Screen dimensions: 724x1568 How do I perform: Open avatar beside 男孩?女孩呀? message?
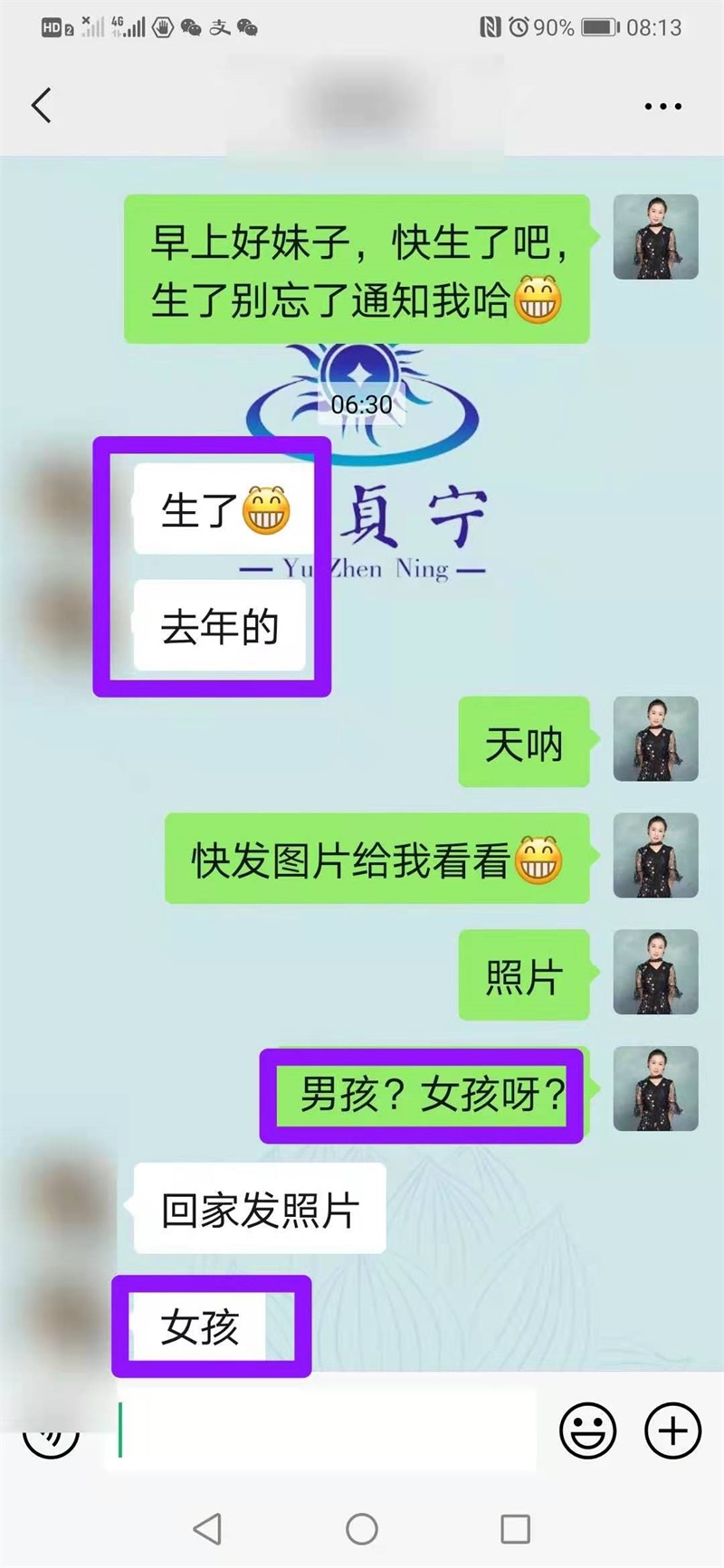pos(655,1088)
